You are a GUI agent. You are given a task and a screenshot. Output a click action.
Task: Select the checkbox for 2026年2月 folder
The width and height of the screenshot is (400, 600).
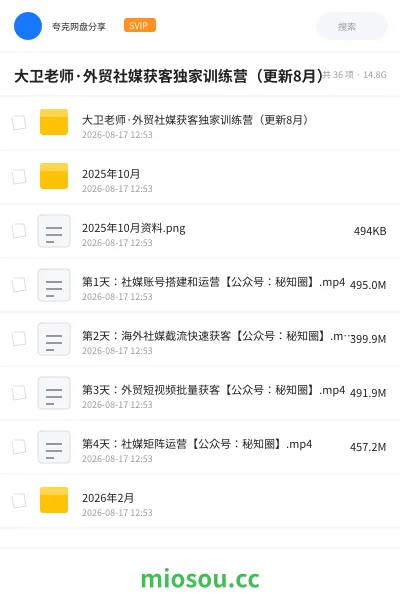19,501
